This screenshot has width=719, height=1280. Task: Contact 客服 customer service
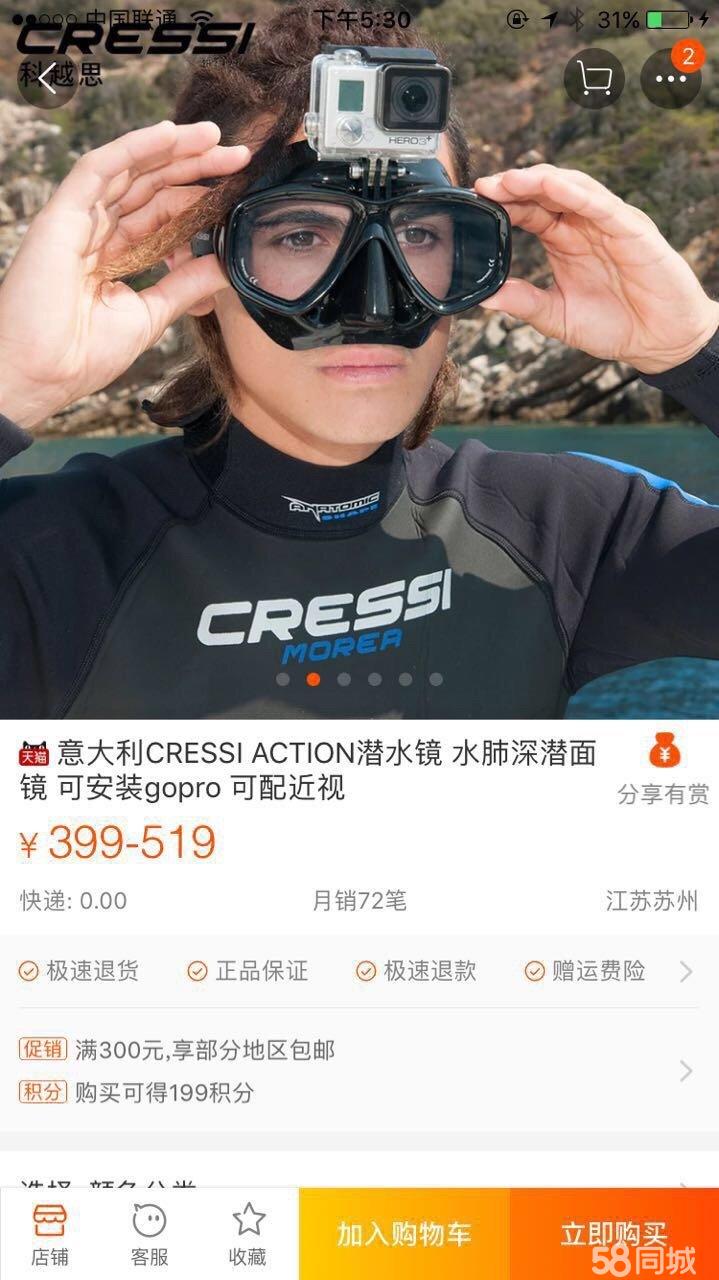[x=149, y=1233]
